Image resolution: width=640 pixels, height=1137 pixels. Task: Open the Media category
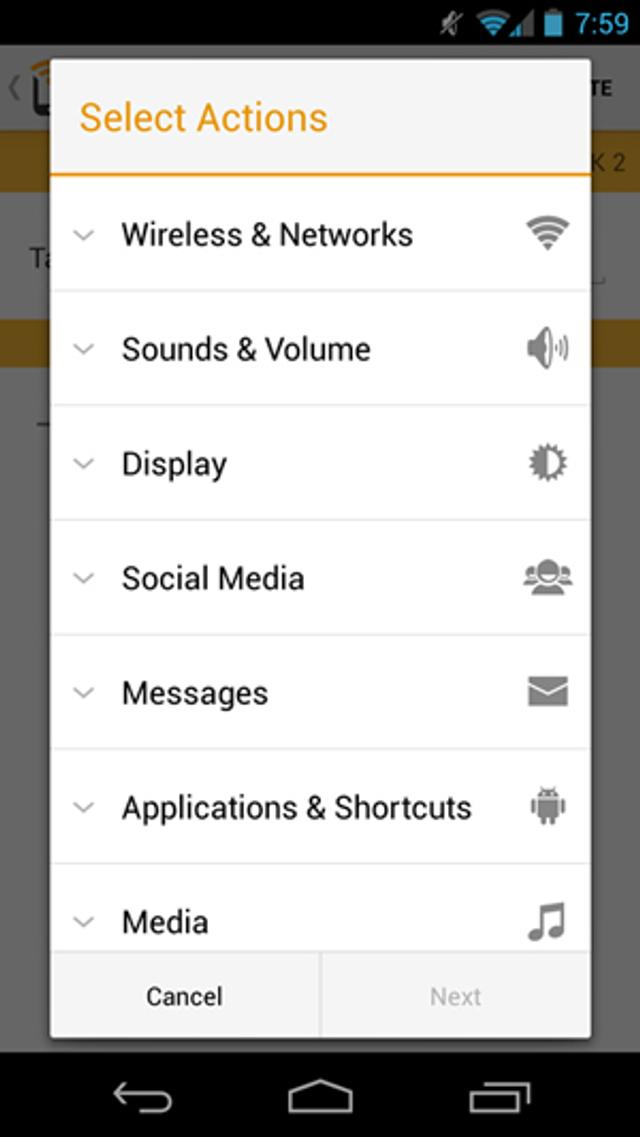pyautogui.click(x=320, y=909)
